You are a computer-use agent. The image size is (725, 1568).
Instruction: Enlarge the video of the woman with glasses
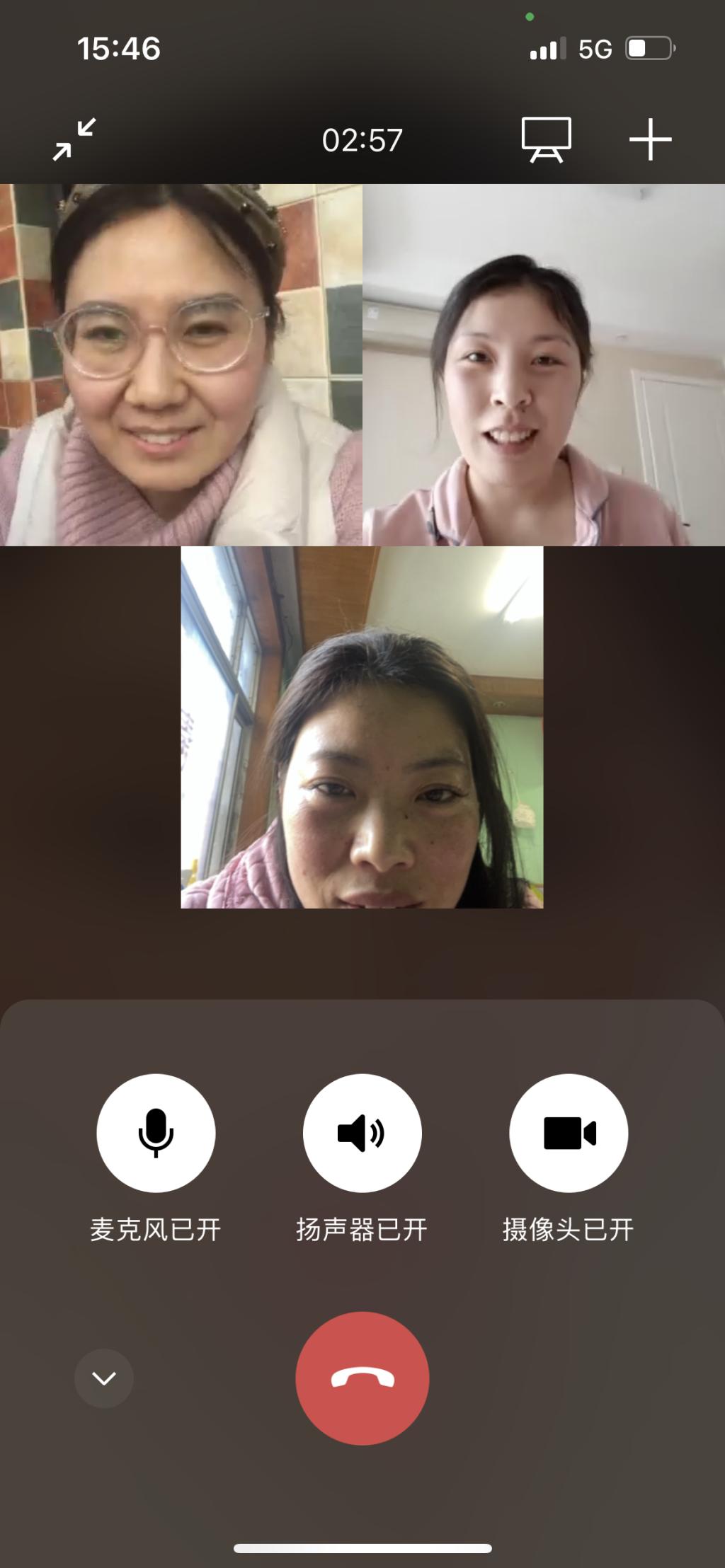181,364
